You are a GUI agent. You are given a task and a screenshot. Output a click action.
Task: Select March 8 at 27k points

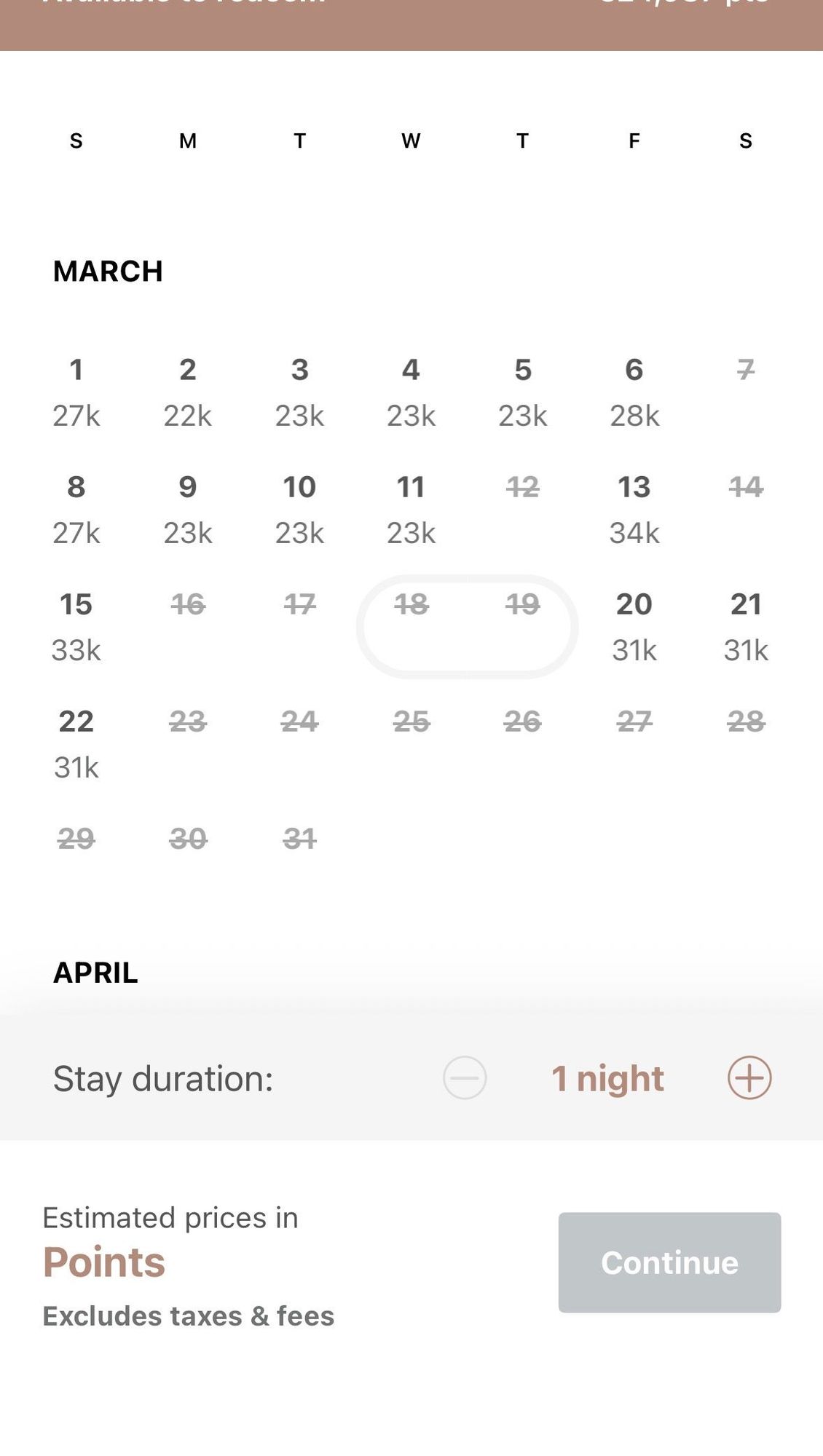76,510
